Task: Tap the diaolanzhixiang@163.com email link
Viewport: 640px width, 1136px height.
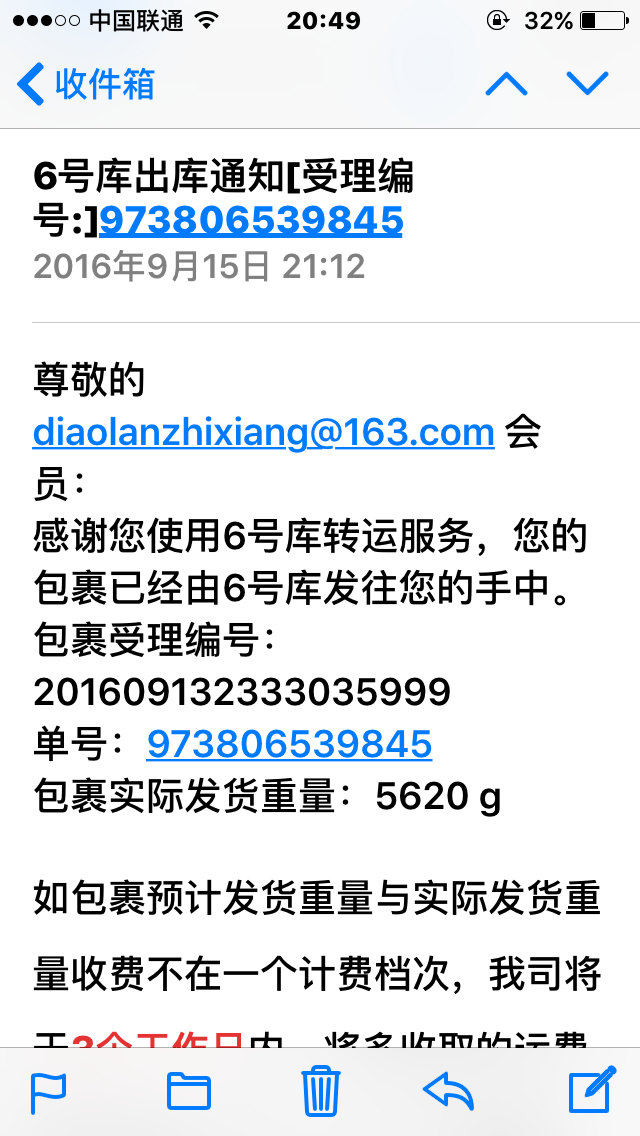Action: [x=264, y=433]
